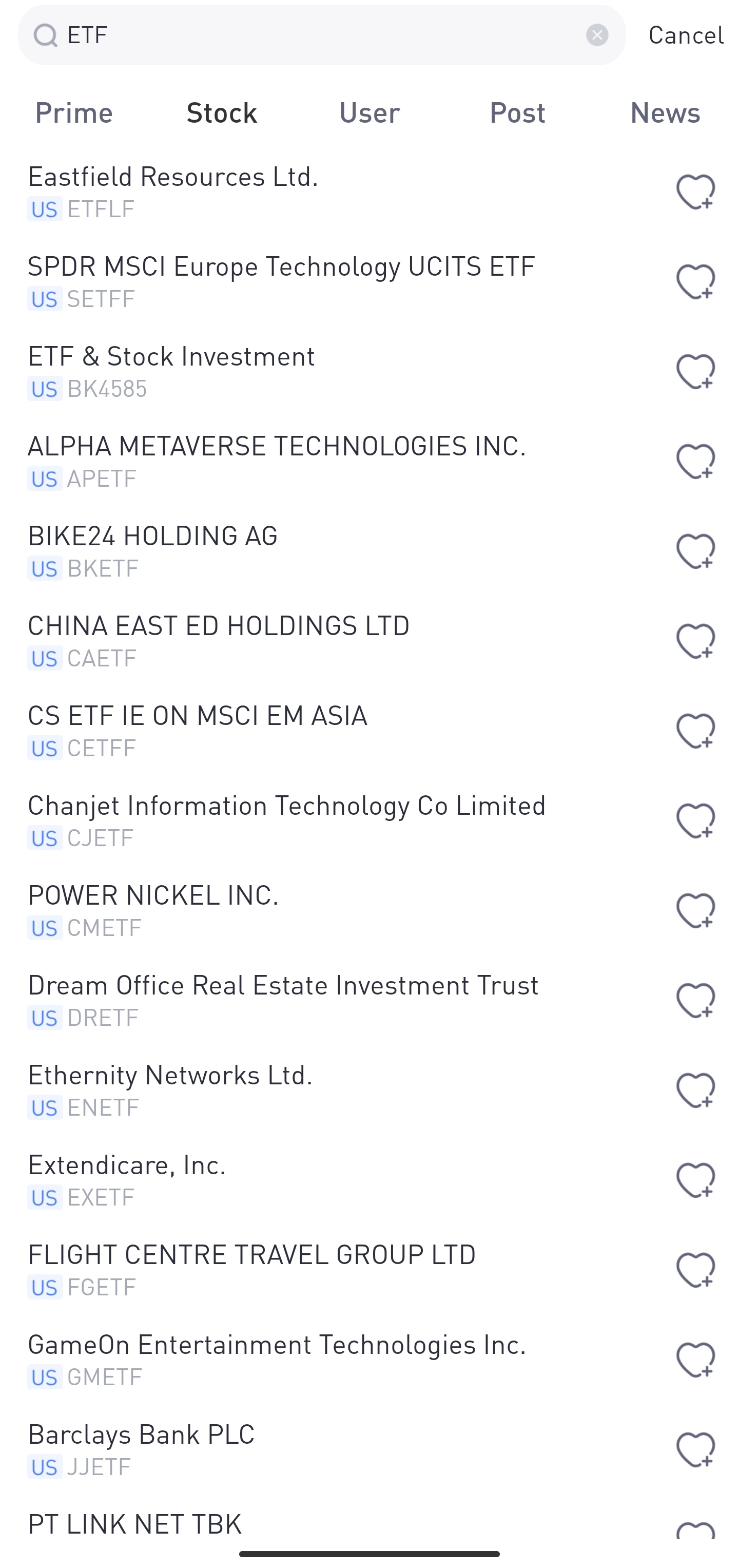Screen dimensions: 739x1568
Task: Edit the ETF search field
Action: coord(316,35)
